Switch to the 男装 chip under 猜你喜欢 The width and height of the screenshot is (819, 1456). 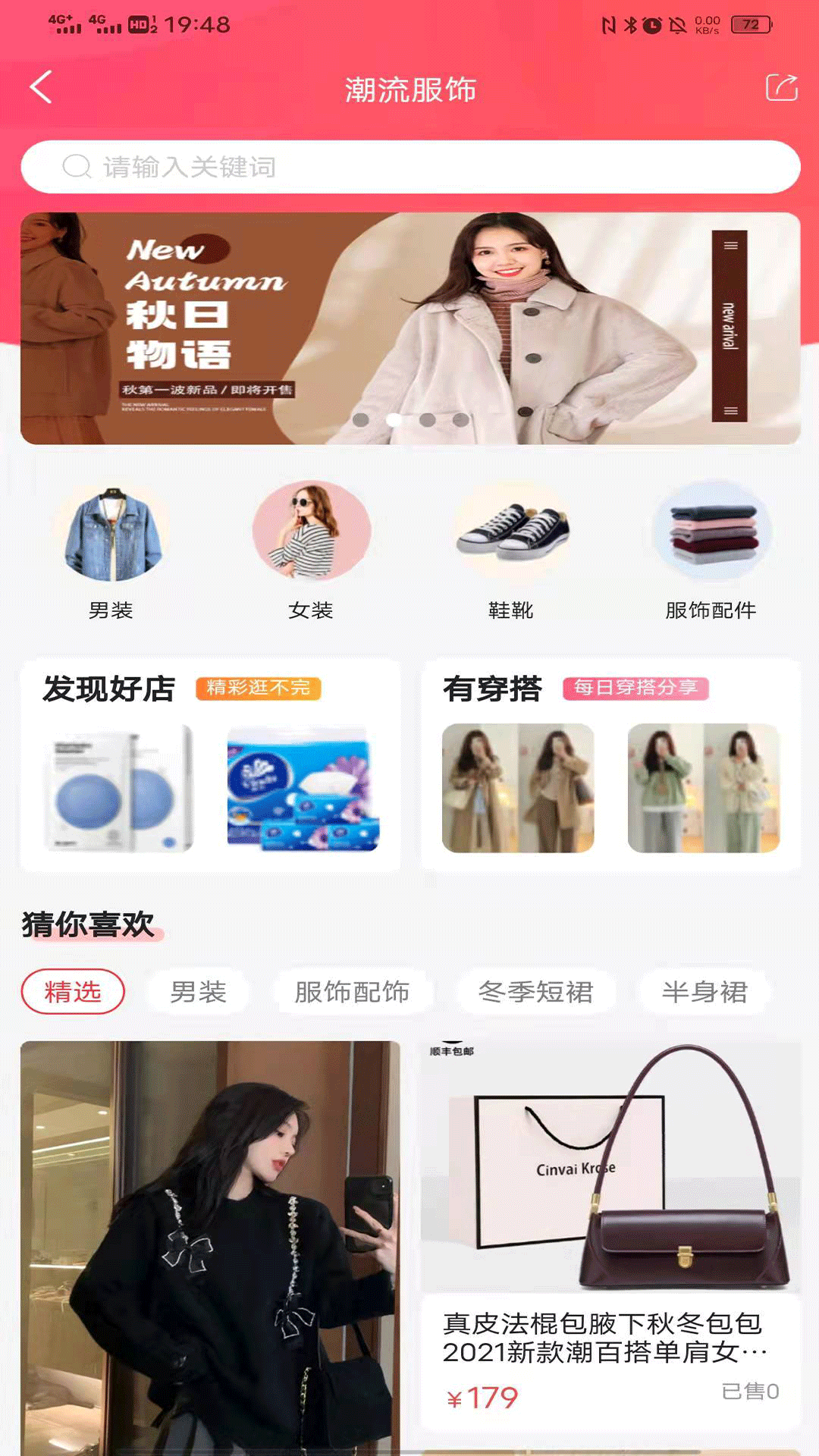tap(198, 991)
